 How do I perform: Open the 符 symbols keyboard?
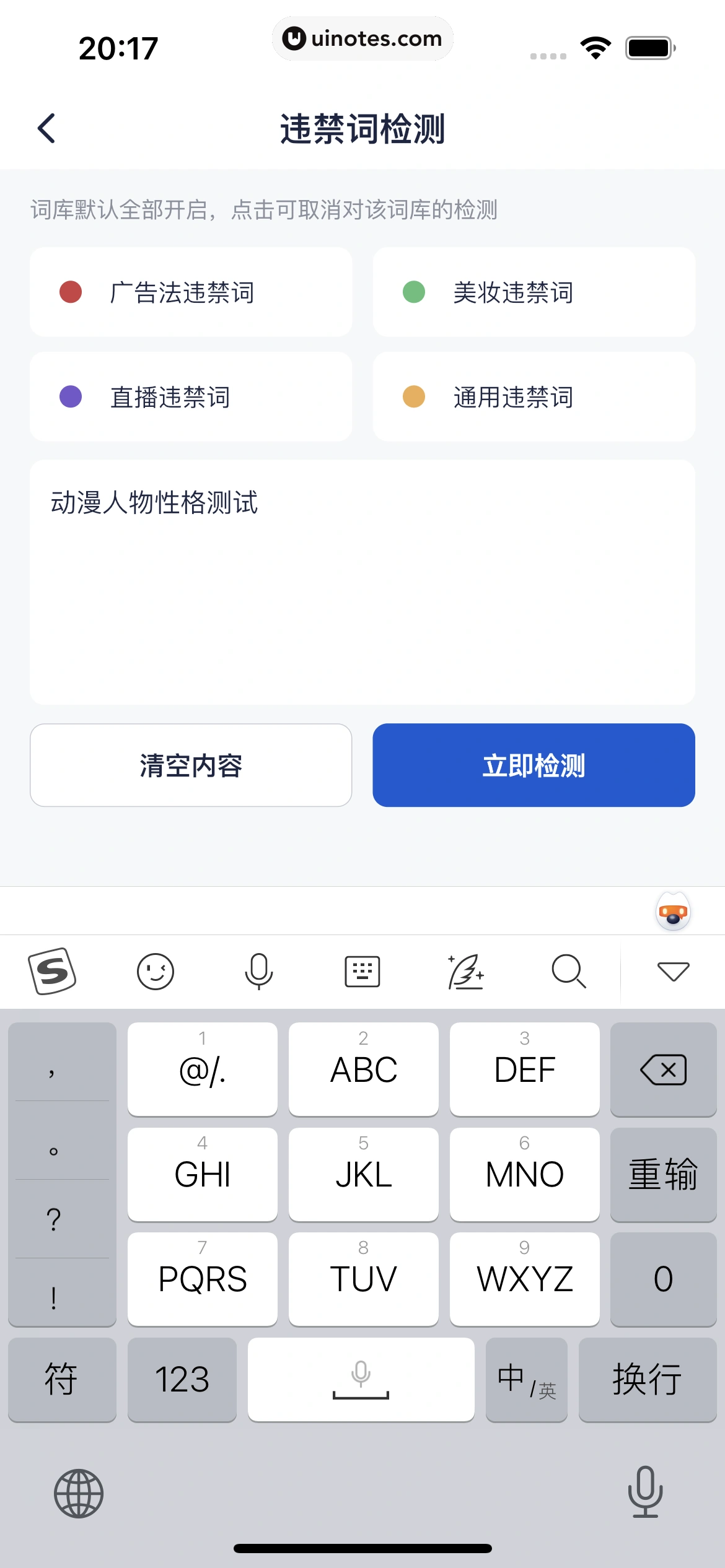(x=61, y=1380)
